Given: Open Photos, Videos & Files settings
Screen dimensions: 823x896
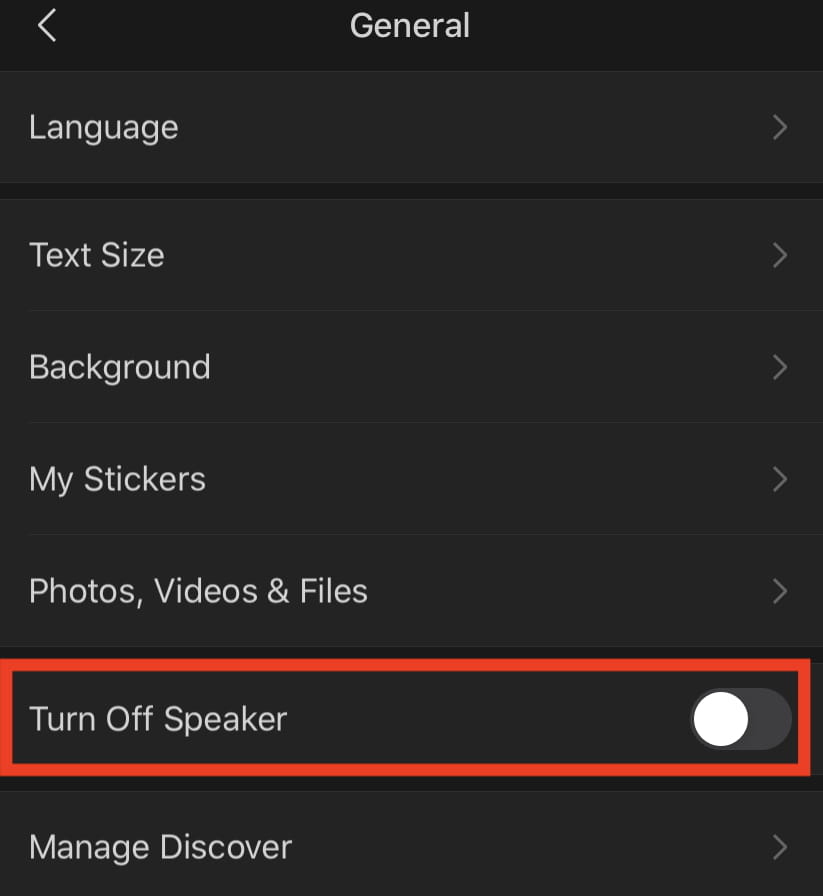Looking at the screenshot, I should [198, 592].
